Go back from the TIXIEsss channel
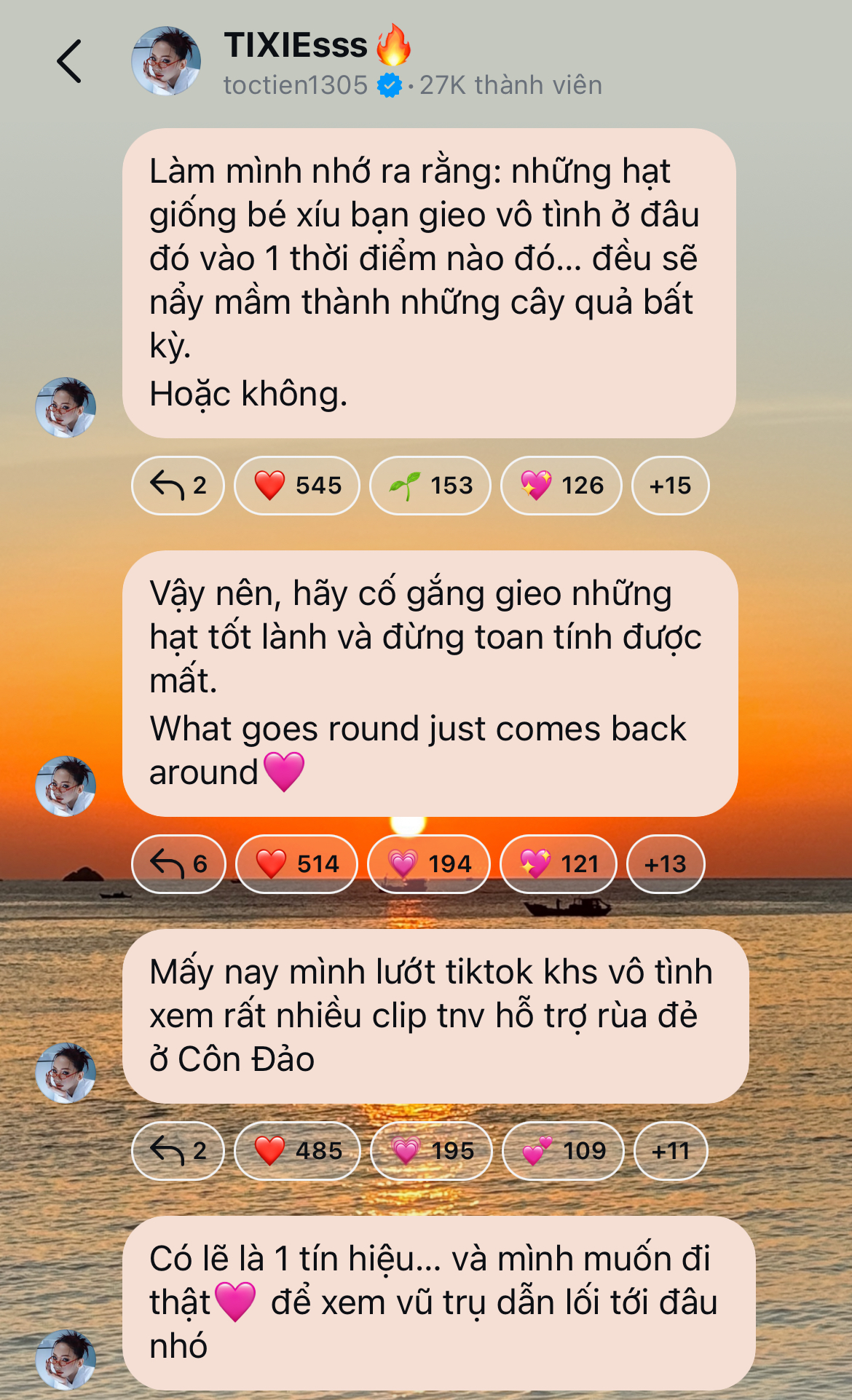The width and height of the screenshot is (852, 1400). pos(70,62)
